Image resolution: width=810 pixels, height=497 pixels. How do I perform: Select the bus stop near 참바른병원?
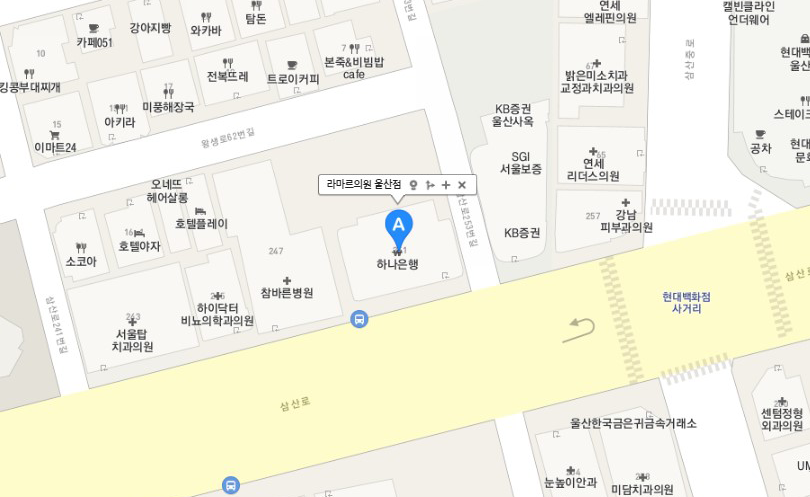tap(359, 320)
